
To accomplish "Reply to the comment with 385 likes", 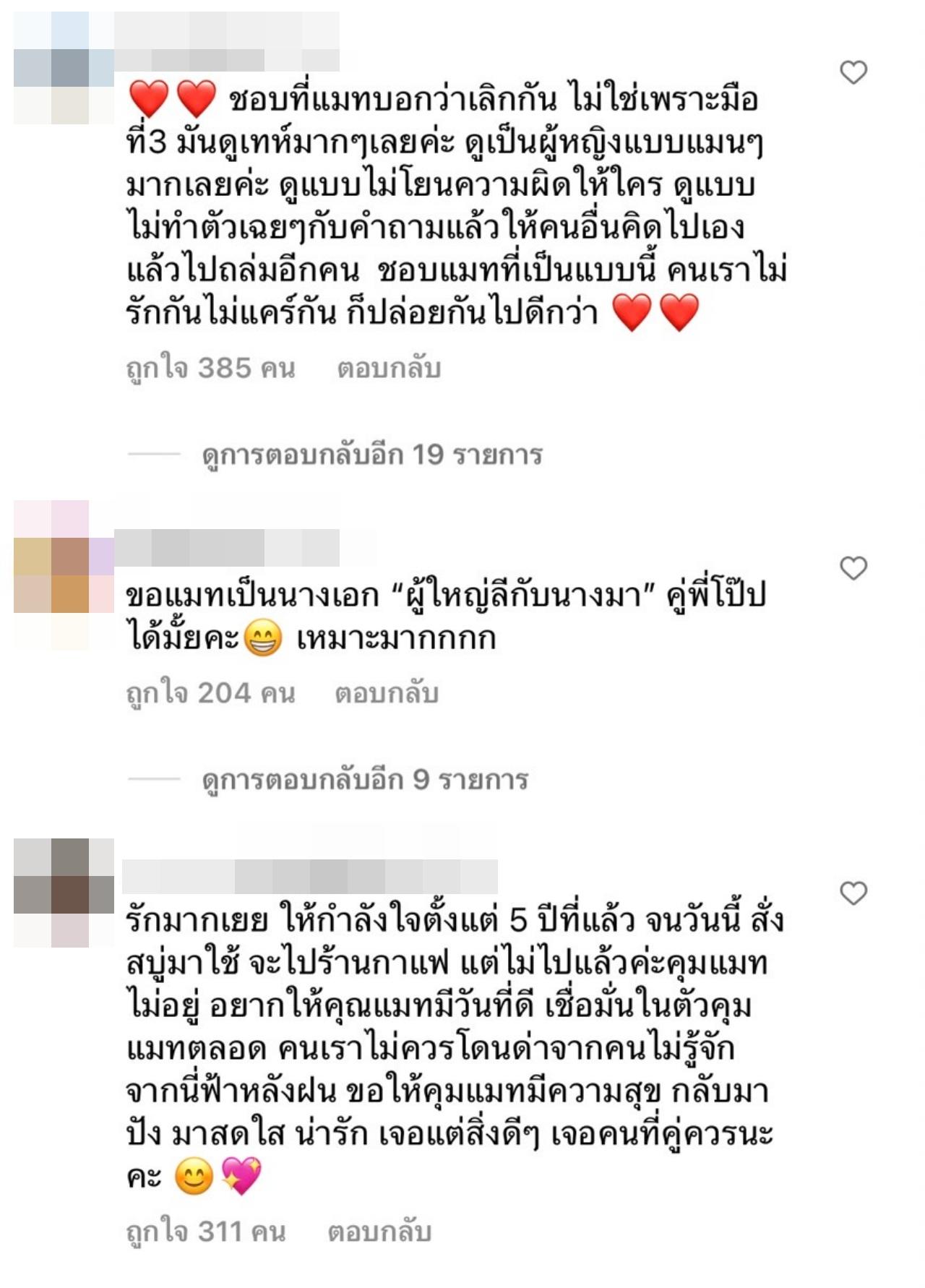I will click(x=389, y=368).
